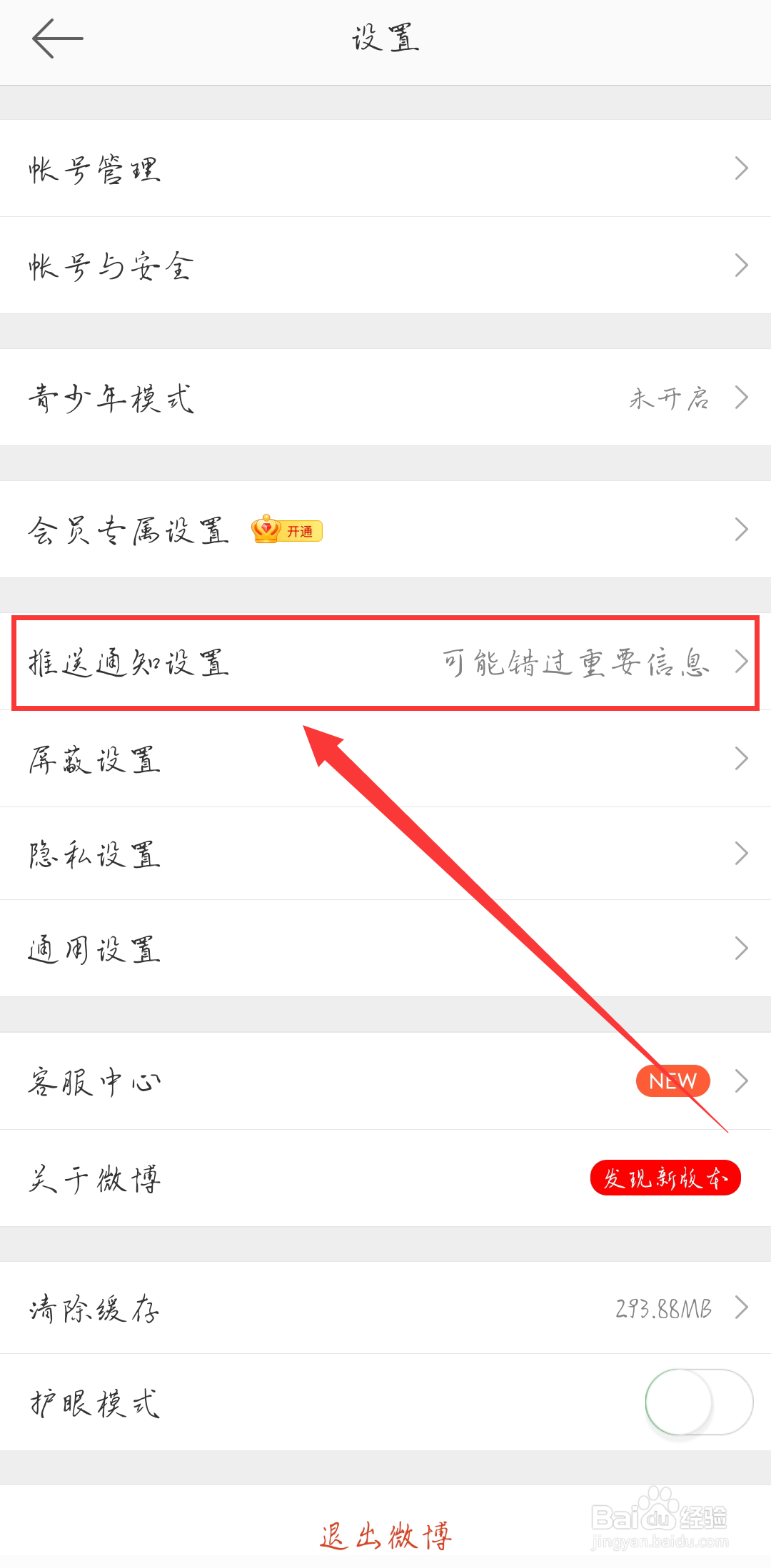The image size is (771, 1568).
Task: Tap the crown membership icon next to 会员专属设置
Action: pyautogui.click(x=265, y=530)
